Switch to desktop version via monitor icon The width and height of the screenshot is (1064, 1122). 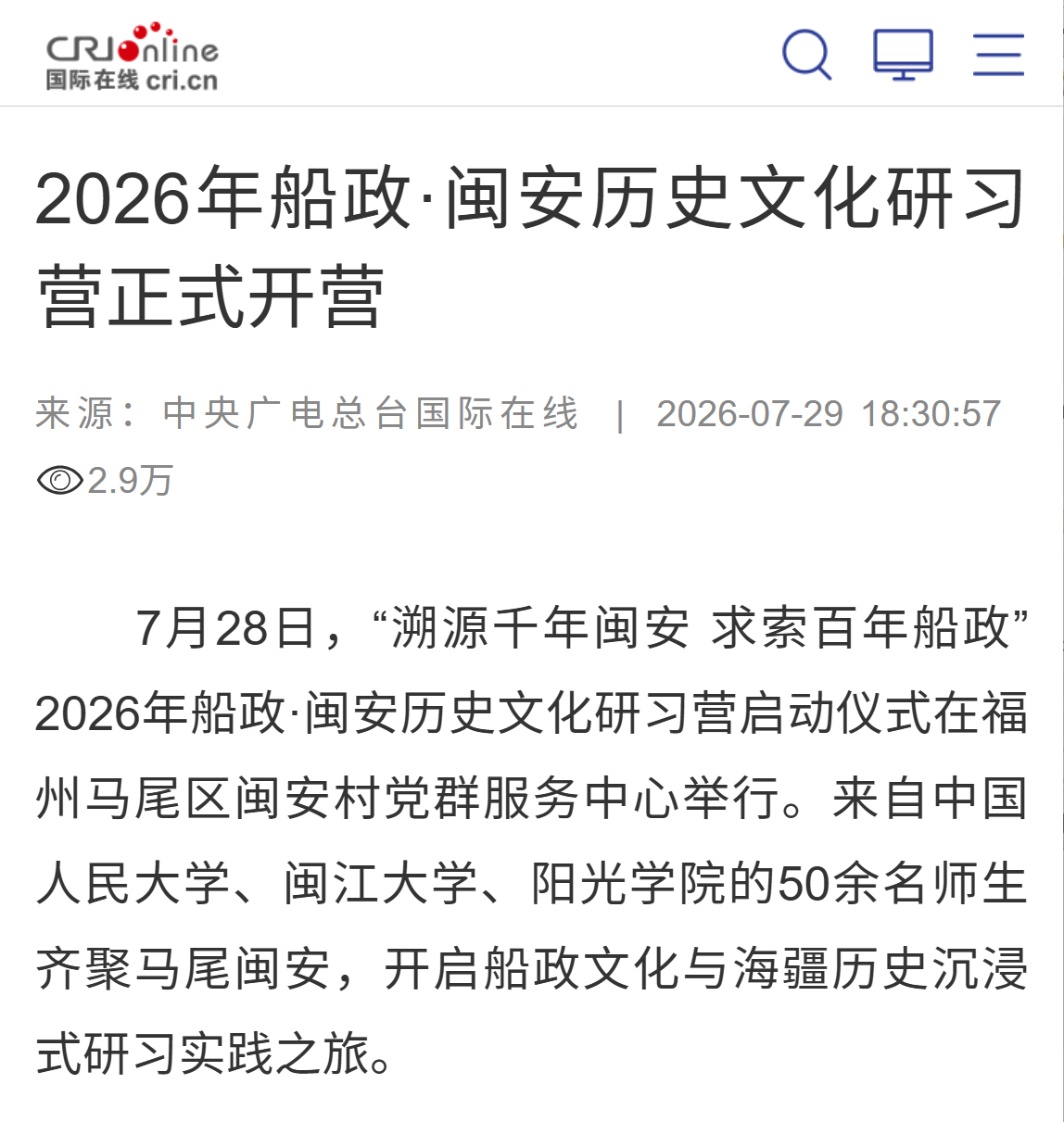click(903, 54)
